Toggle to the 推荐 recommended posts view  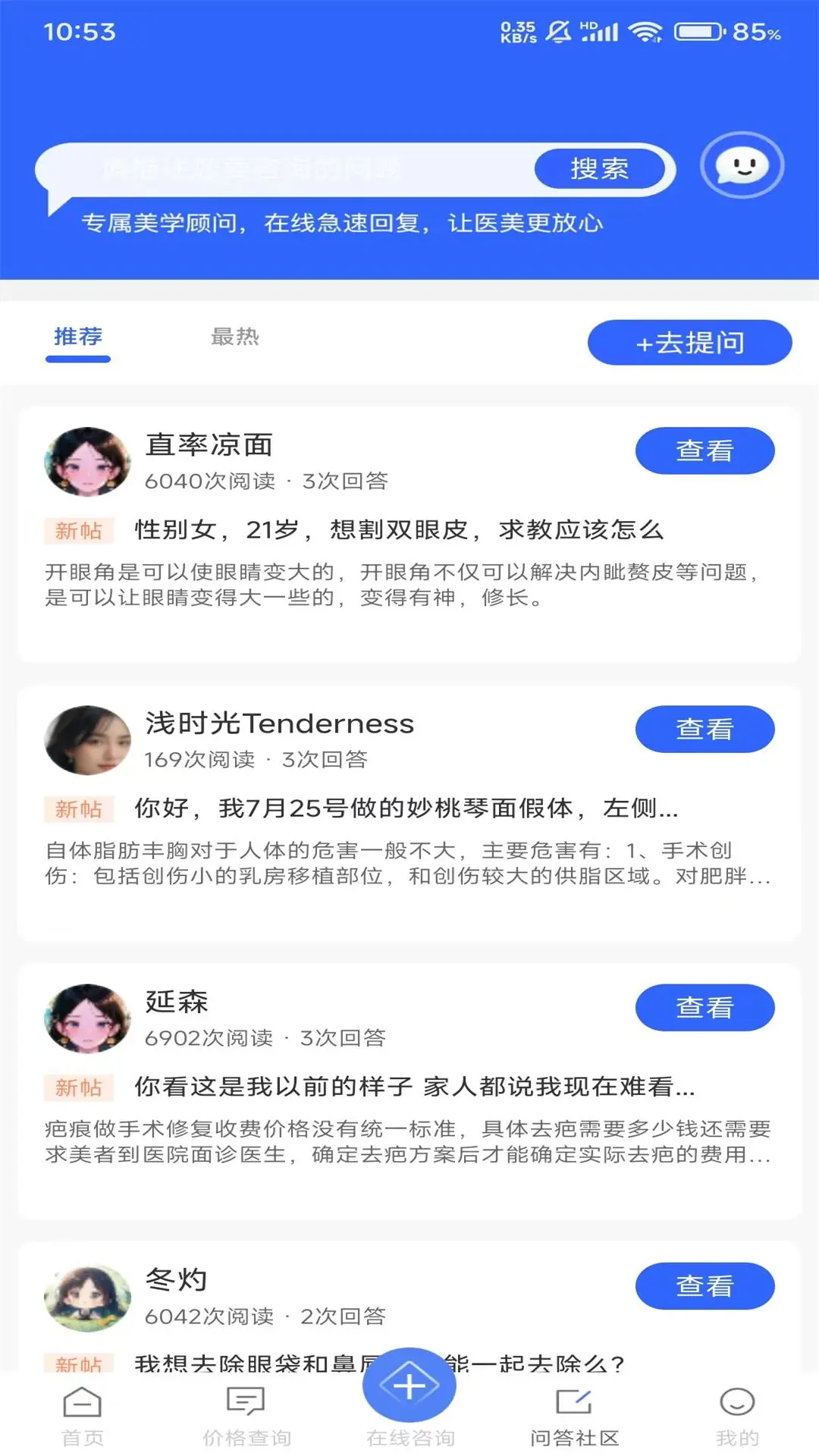coord(77,338)
